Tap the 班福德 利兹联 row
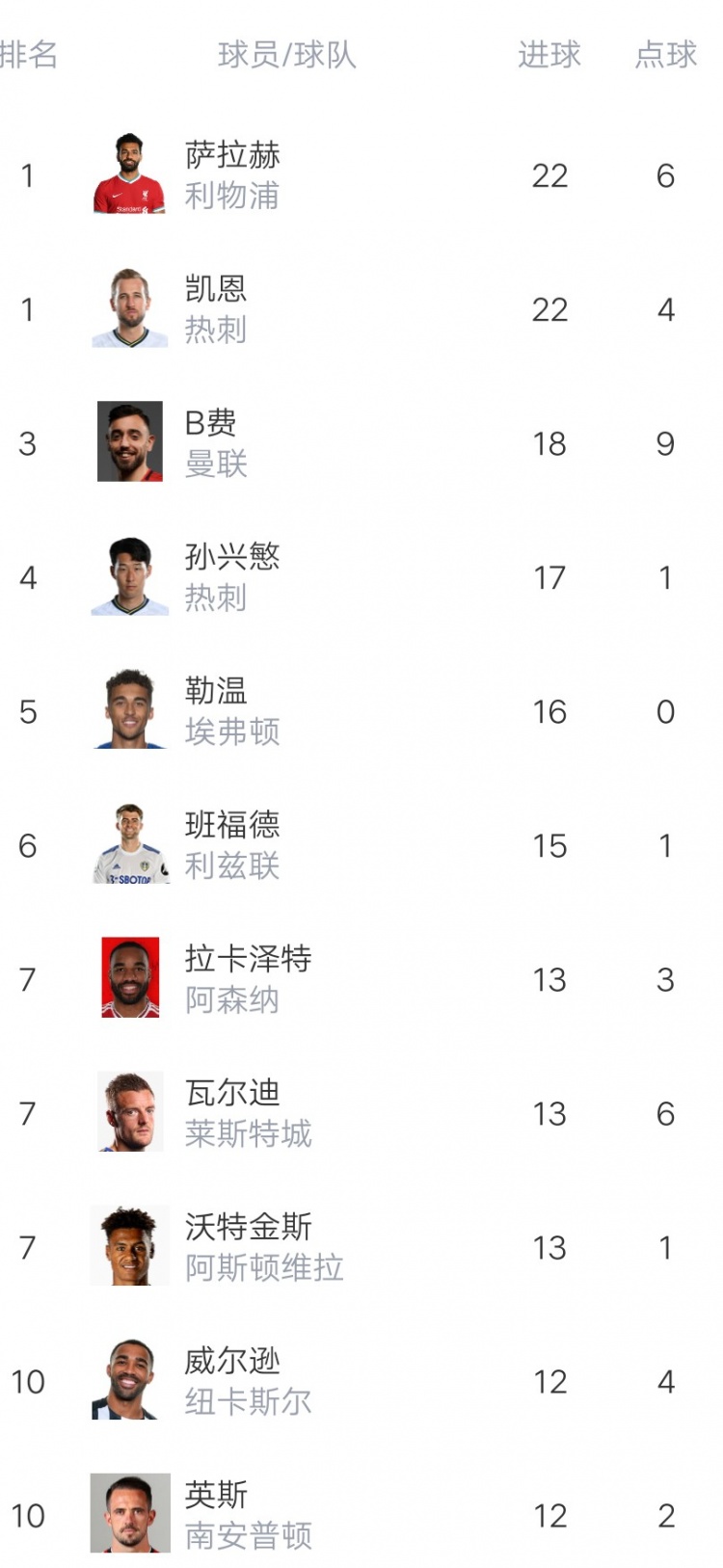The height and width of the screenshot is (1568, 723). pos(361,844)
